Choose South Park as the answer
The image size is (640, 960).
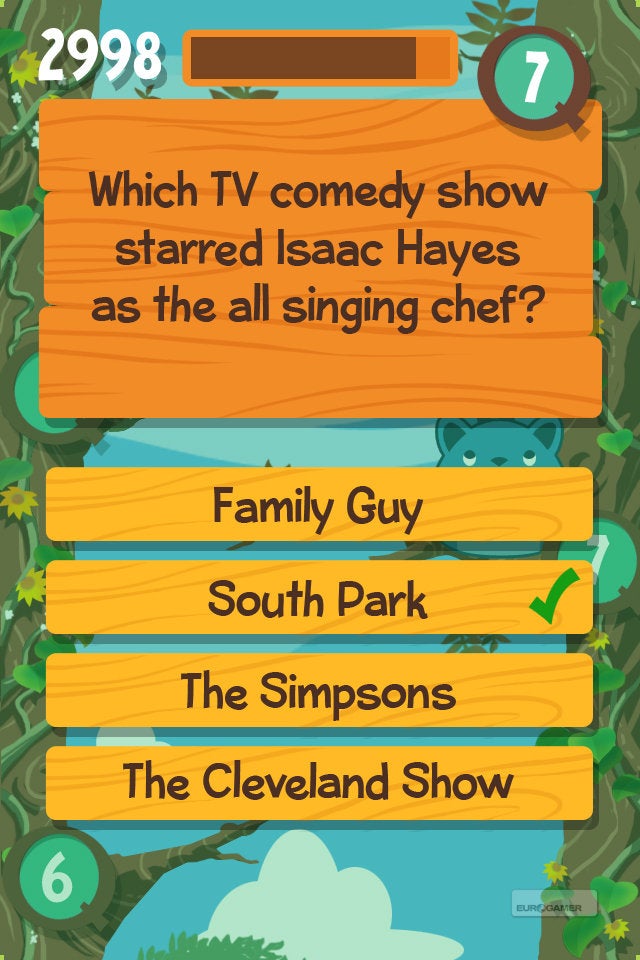[x=318, y=598]
